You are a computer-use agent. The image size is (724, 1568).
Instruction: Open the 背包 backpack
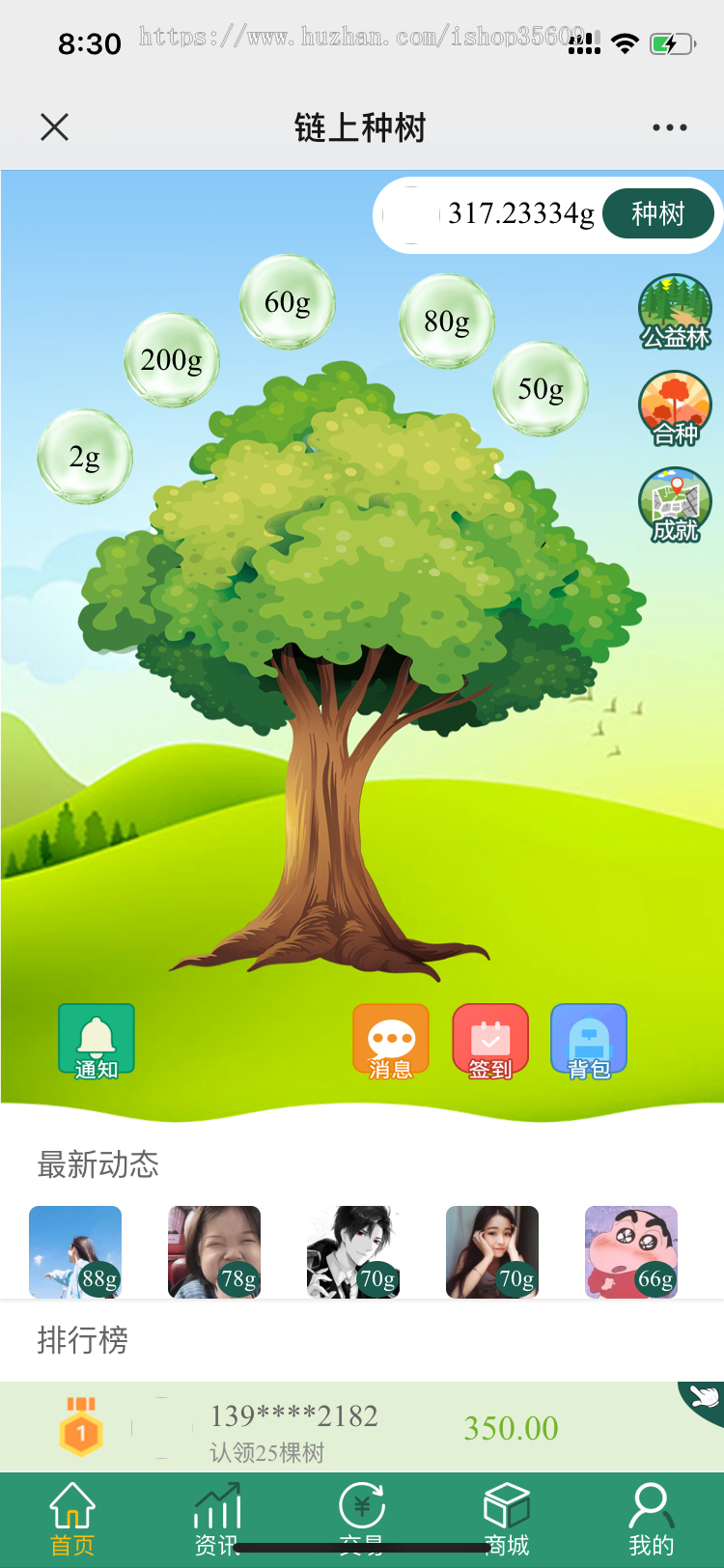pyautogui.click(x=589, y=1041)
